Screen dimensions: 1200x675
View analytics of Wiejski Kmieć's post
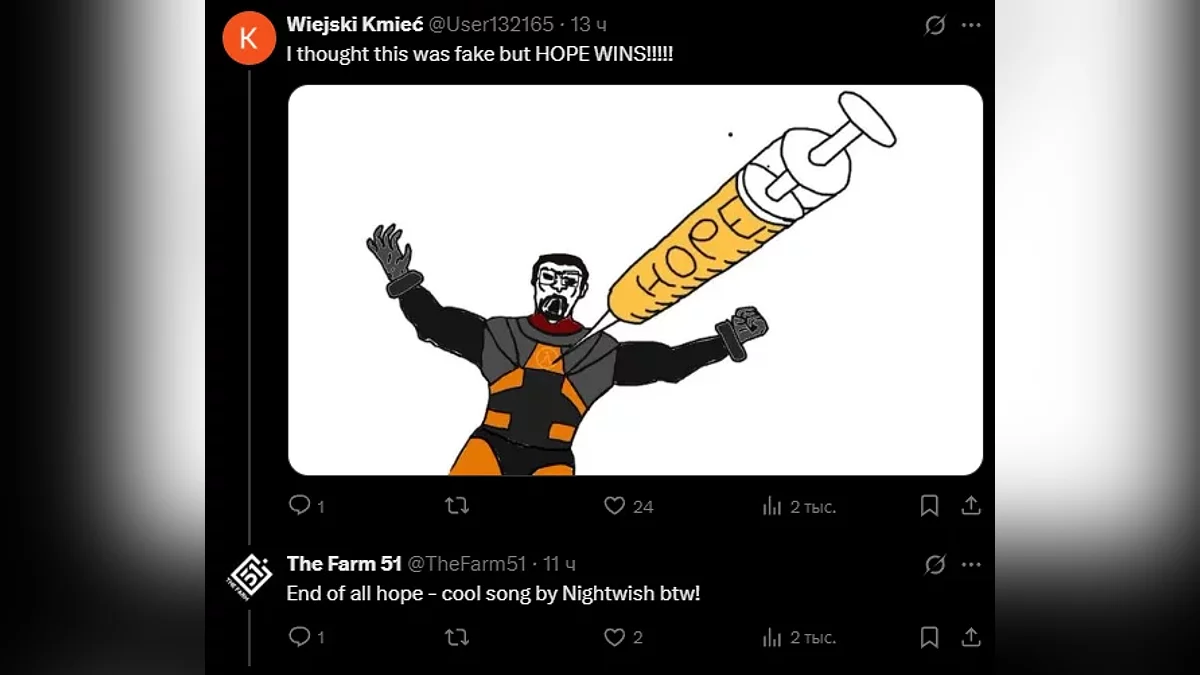pos(772,506)
